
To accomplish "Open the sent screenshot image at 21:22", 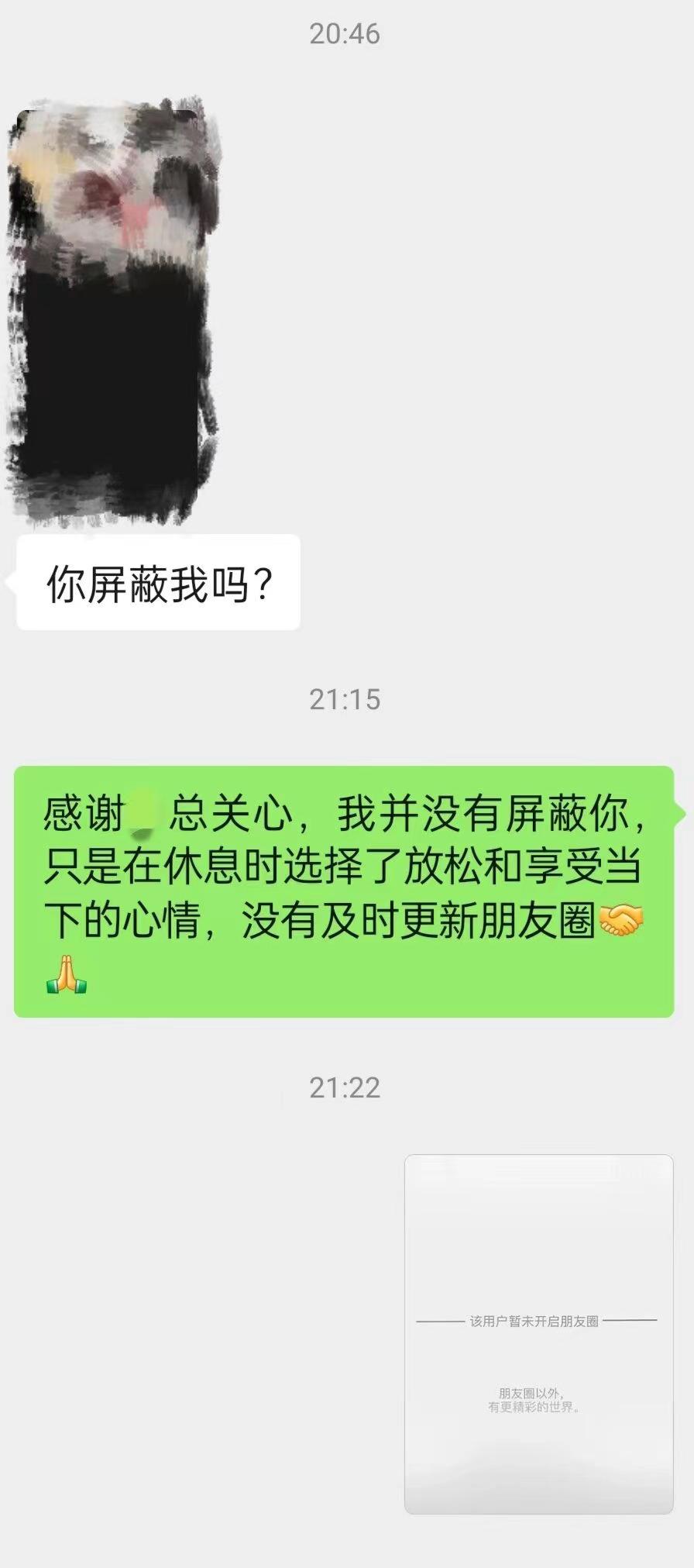I will pos(538,1333).
